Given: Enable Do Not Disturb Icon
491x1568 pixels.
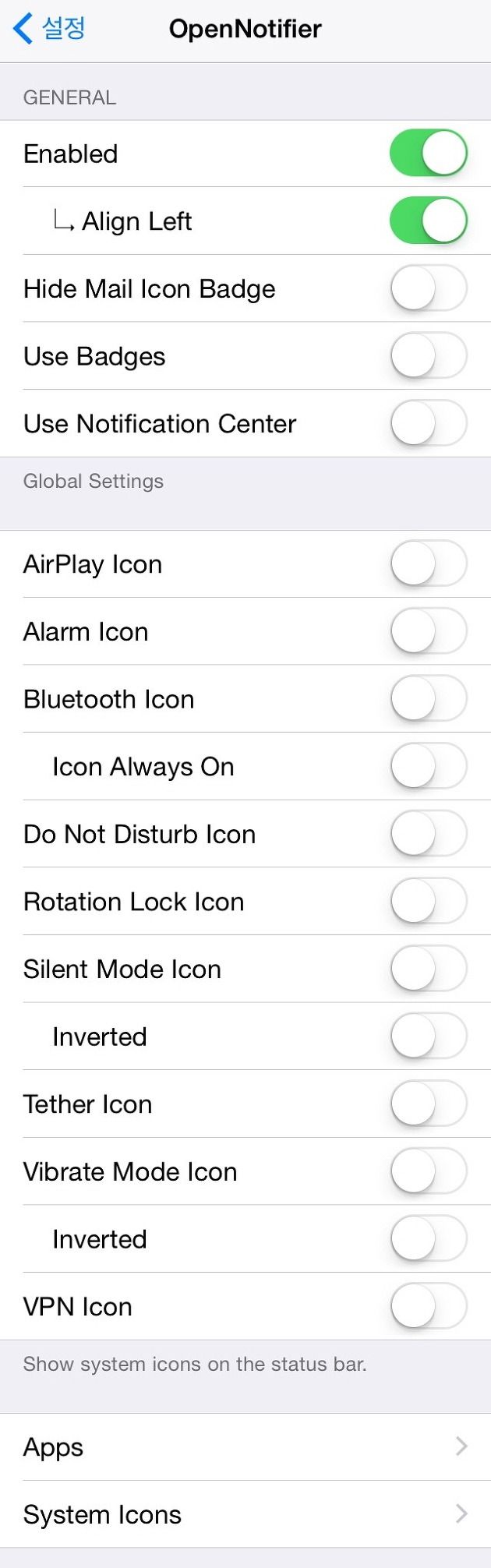Looking at the screenshot, I should click(x=428, y=834).
